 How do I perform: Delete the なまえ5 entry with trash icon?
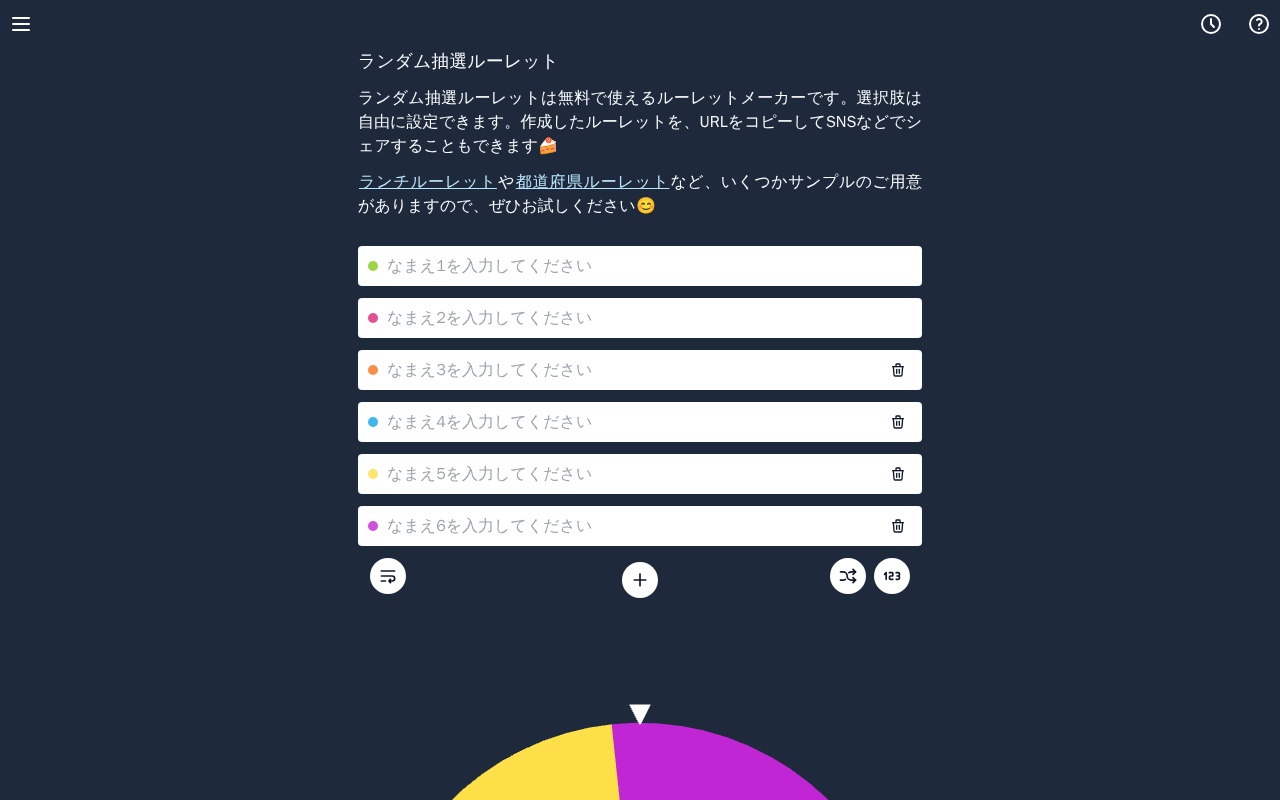click(x=898, y=474)
